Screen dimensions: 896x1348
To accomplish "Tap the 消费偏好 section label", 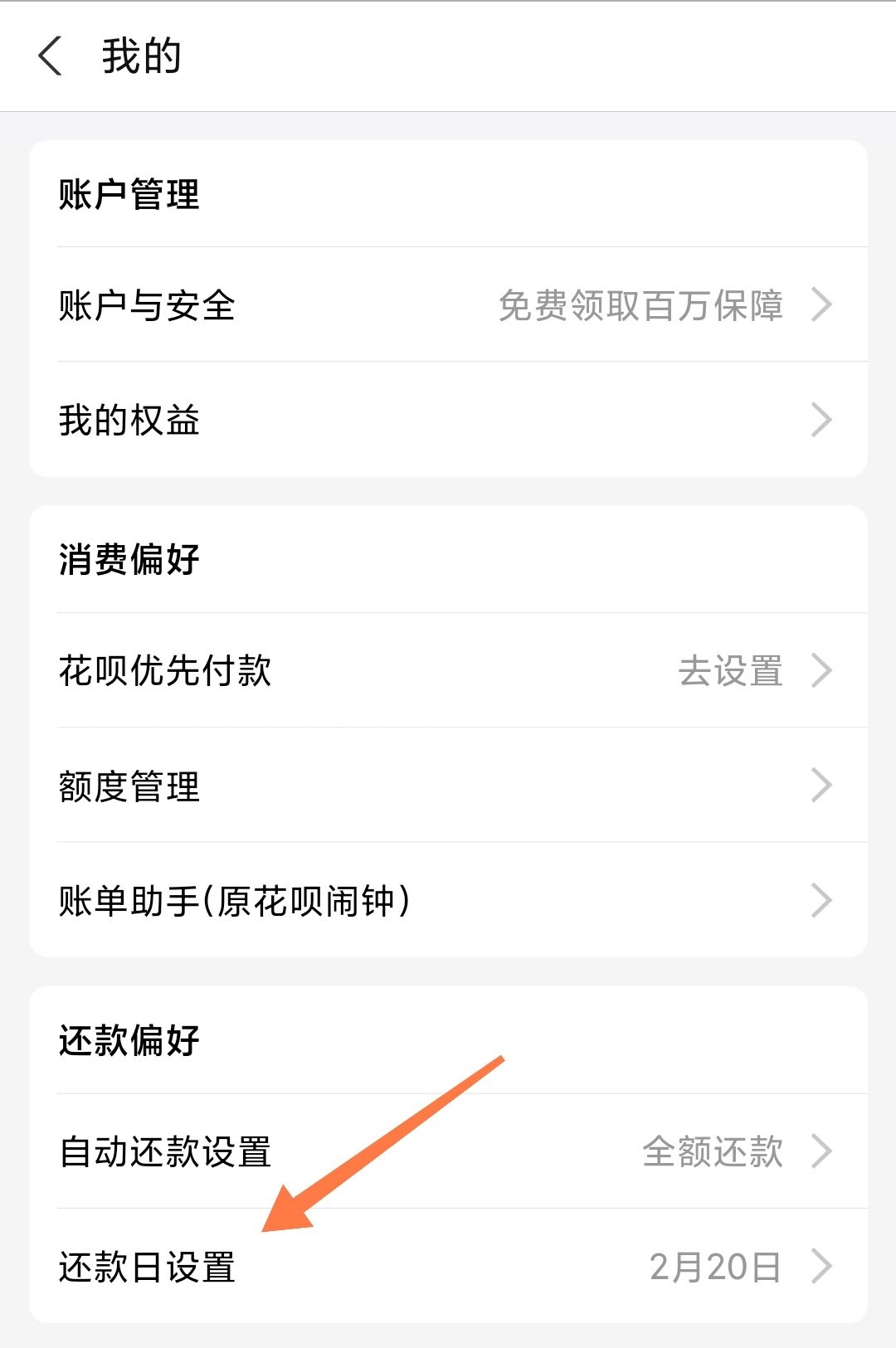I will [129, 557].
